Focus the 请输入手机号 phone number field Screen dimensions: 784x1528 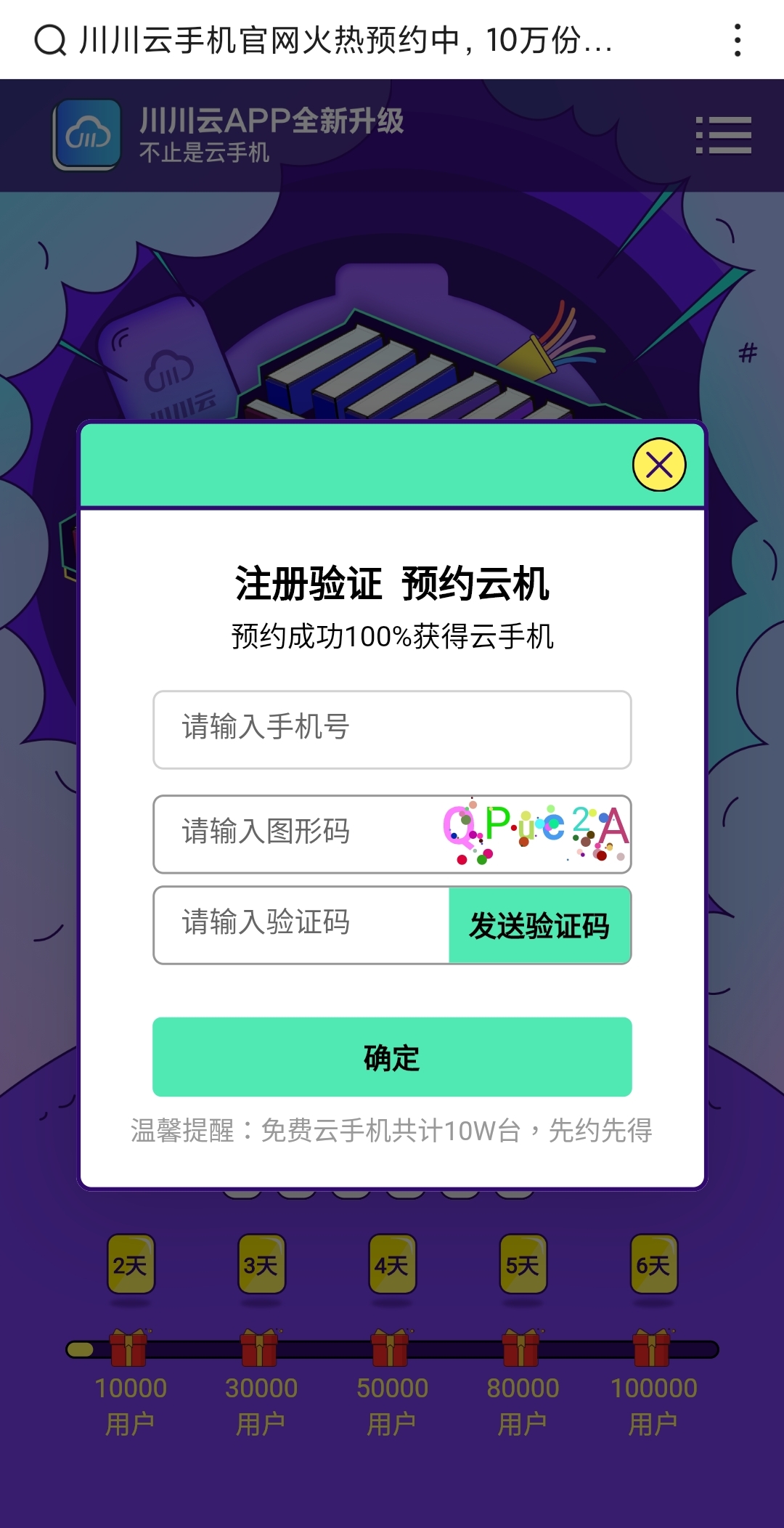(x=392, y=730)
